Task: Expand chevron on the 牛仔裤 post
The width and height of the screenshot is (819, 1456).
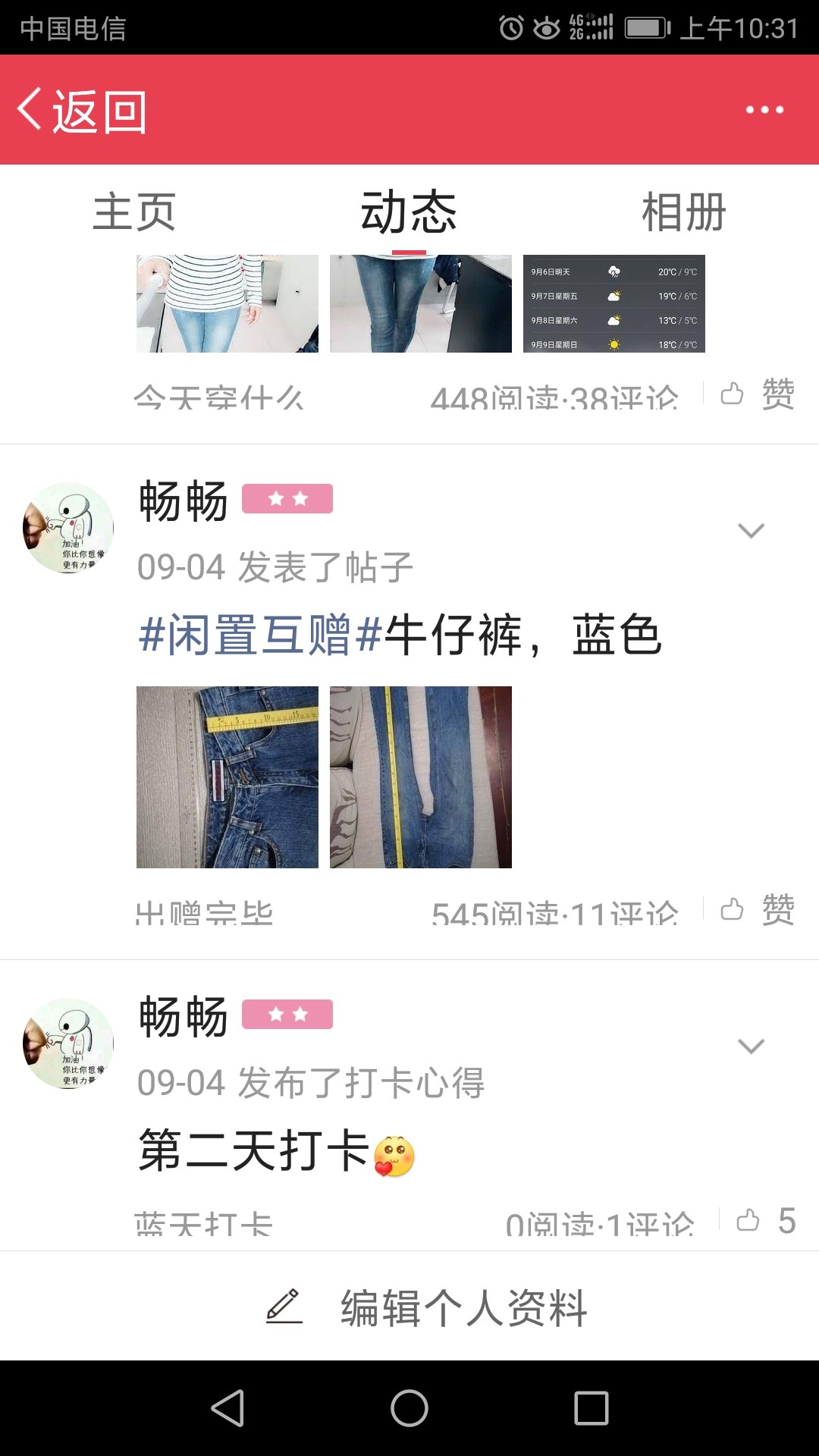Action: click(751, 530)
